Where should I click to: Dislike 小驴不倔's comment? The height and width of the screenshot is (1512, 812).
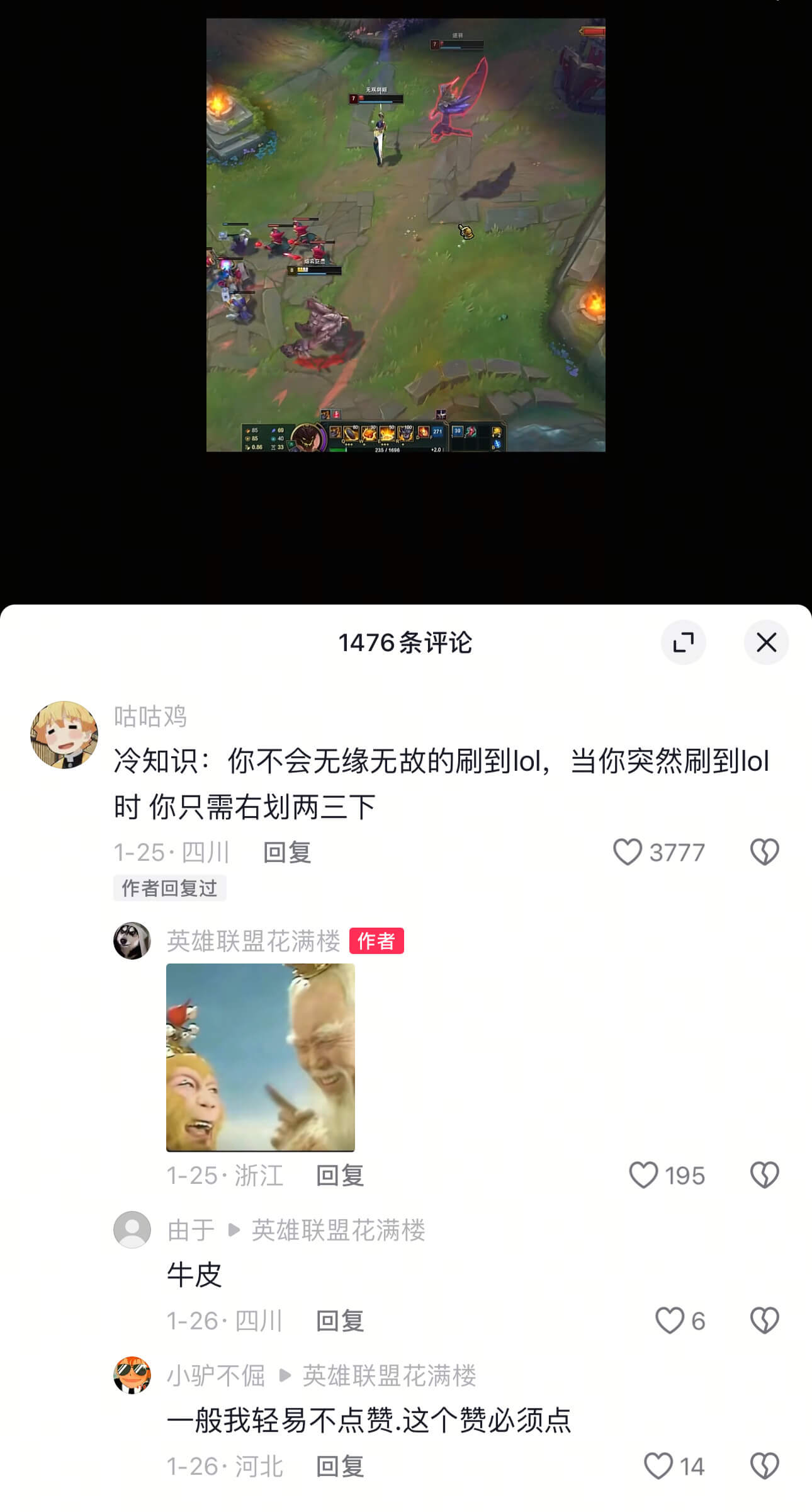point(764,1466)
